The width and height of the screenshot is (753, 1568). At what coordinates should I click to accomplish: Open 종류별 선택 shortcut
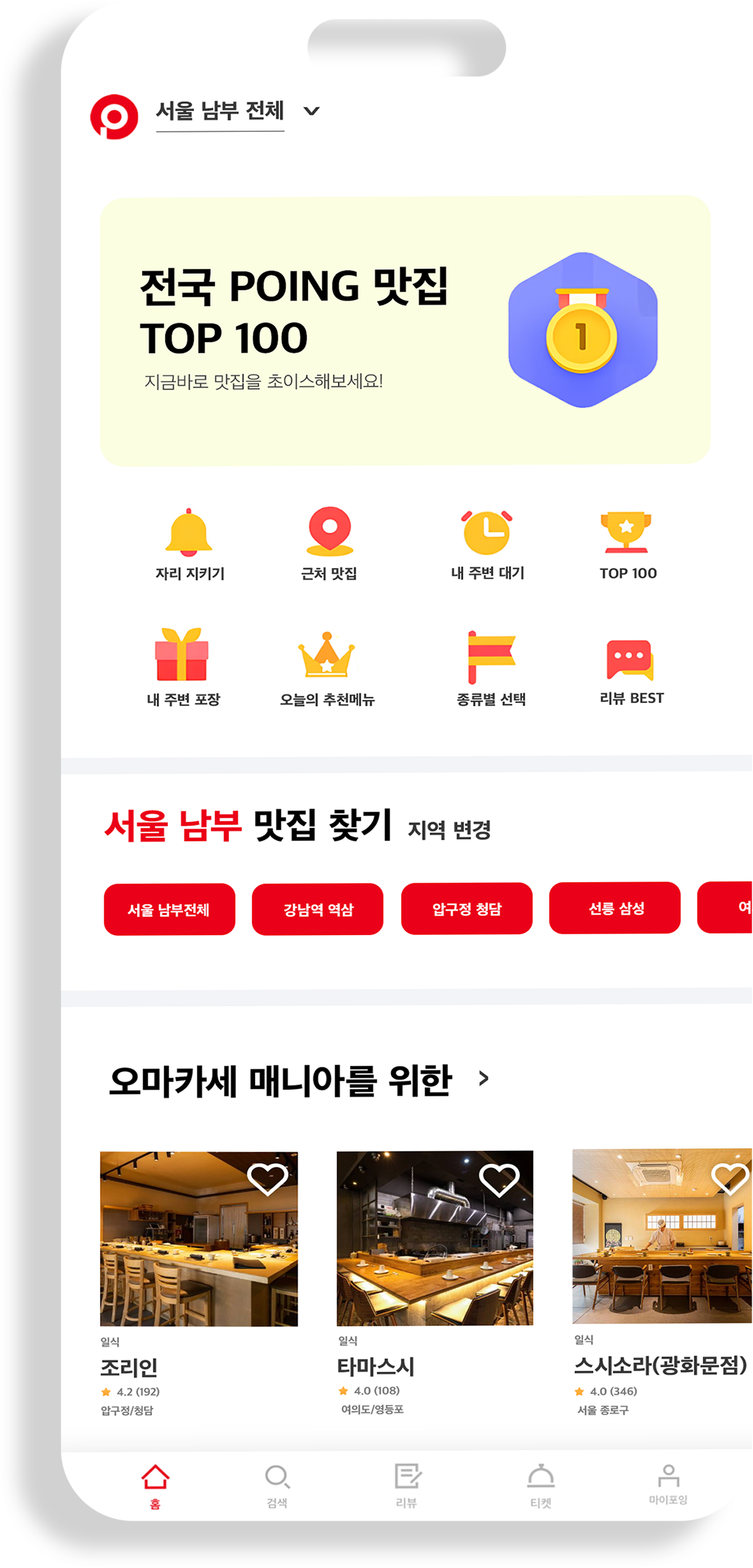coord(491,667)
